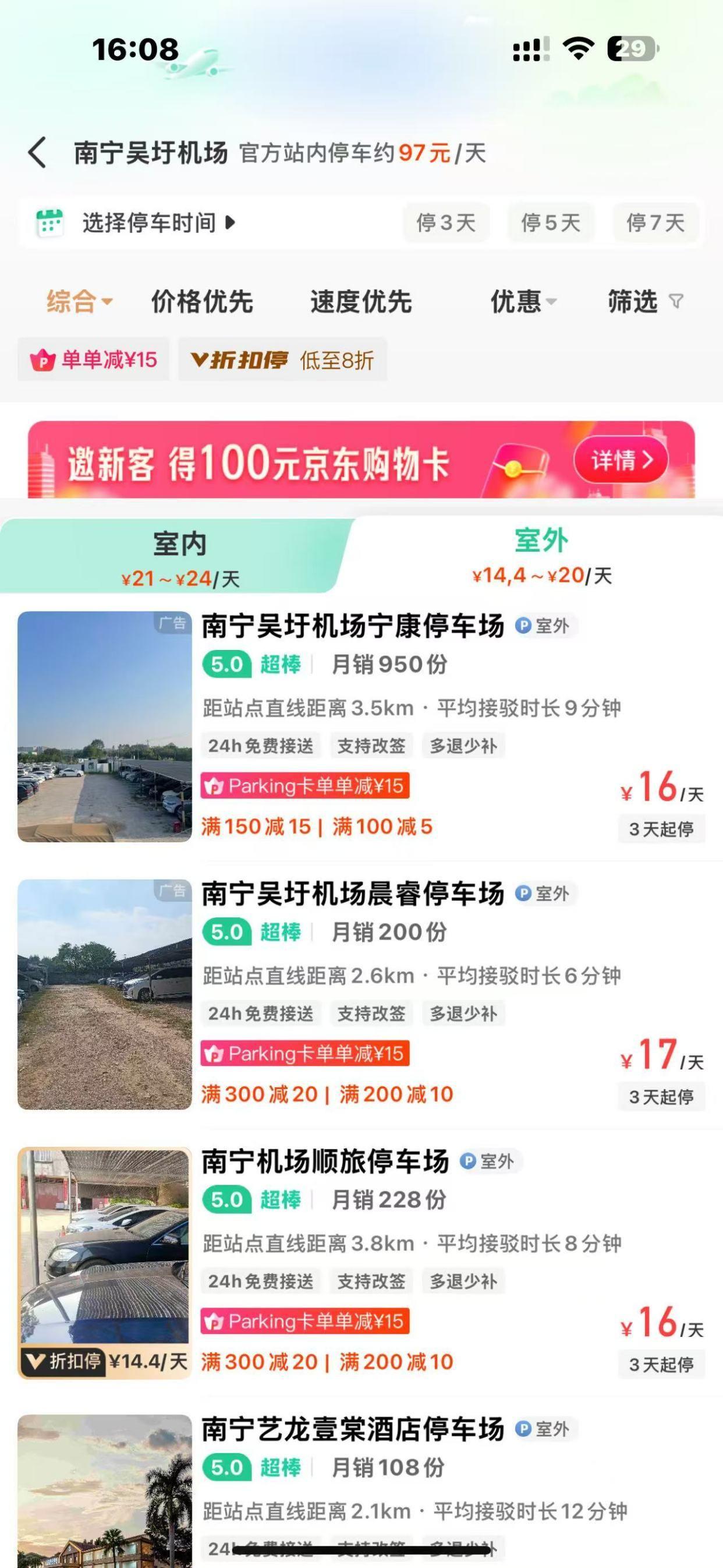This screenshot has height=1568, width=723.
Task: Open 南宁吴圩机场晨睿停车场 listing
Action: [353, 894]
